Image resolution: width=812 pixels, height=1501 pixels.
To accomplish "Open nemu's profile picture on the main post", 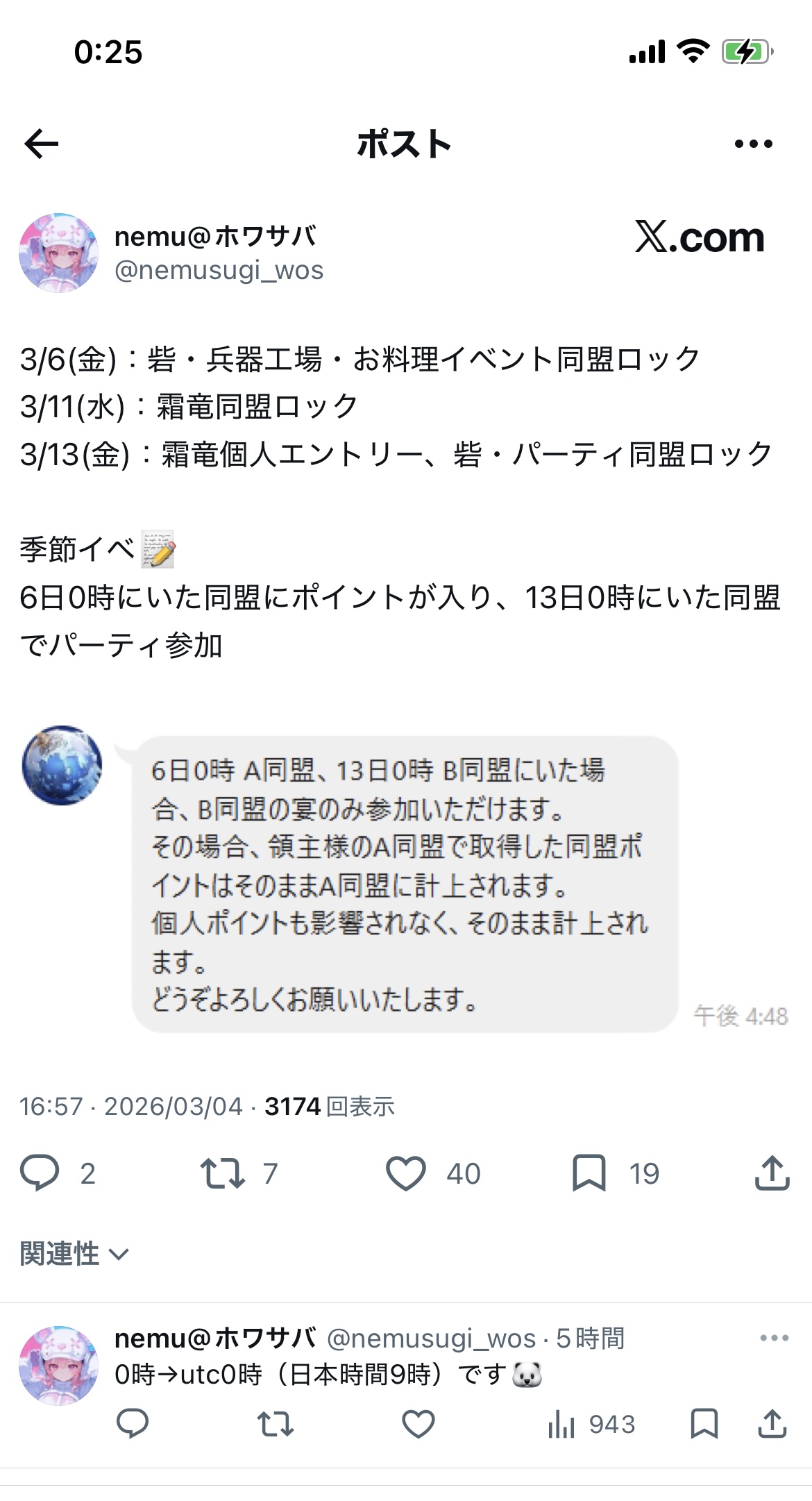I will click(x=58, y=253).
